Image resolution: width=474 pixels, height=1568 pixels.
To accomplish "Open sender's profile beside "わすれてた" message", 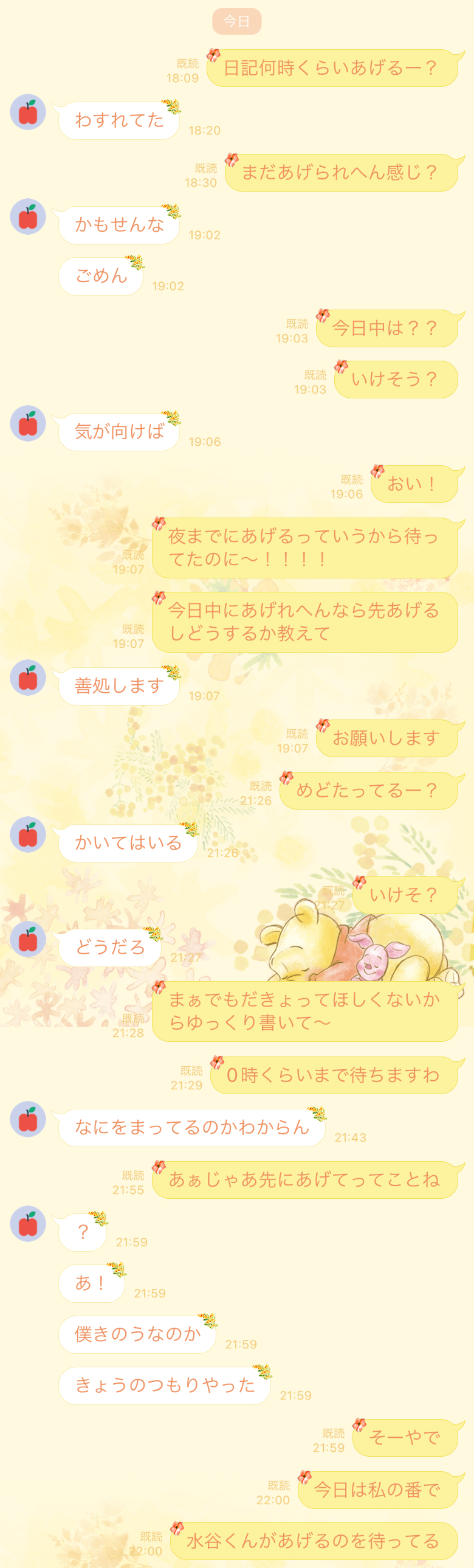I will (28, 112).
